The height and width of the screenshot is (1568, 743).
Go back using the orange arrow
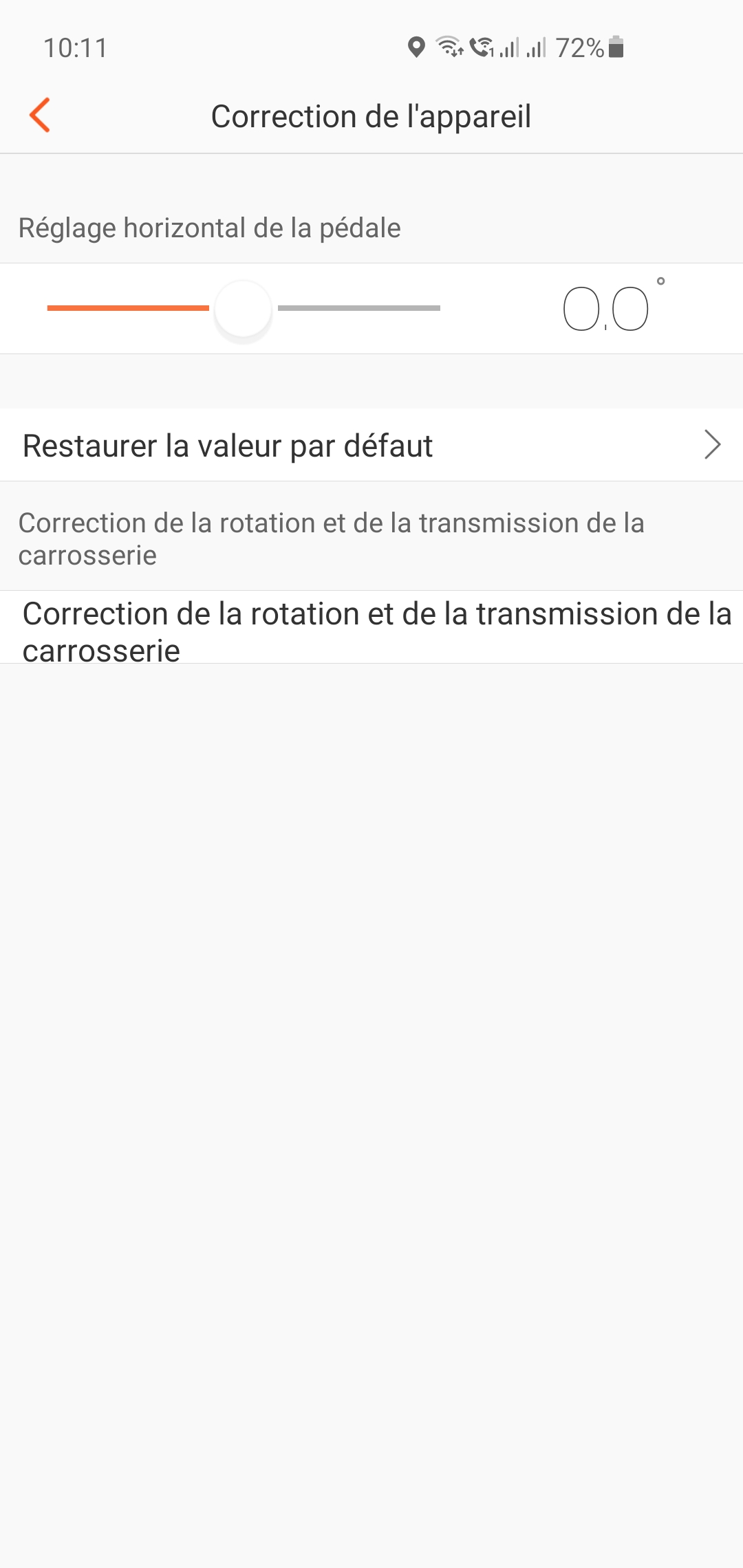click(40, 115)
